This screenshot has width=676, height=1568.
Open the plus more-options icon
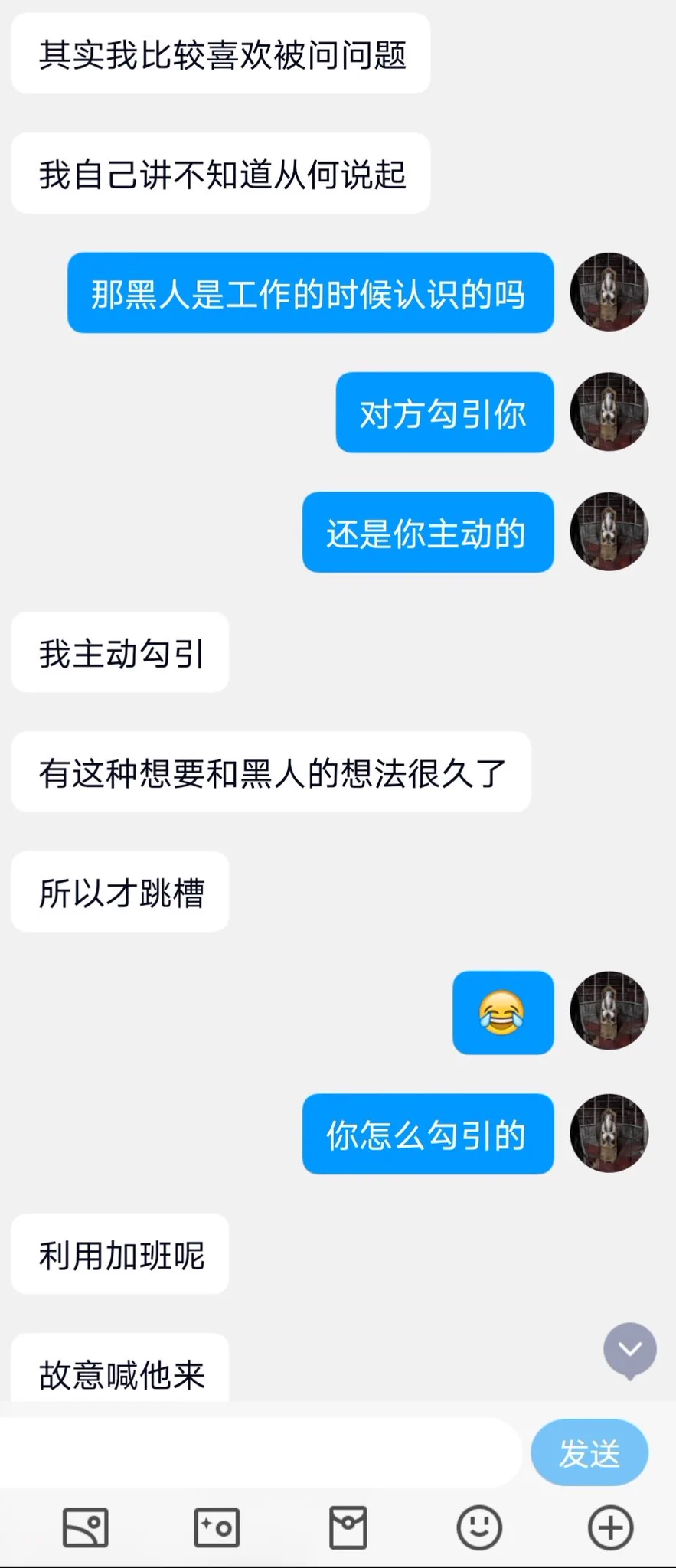pyautogui.click(x=610, y=1527)
